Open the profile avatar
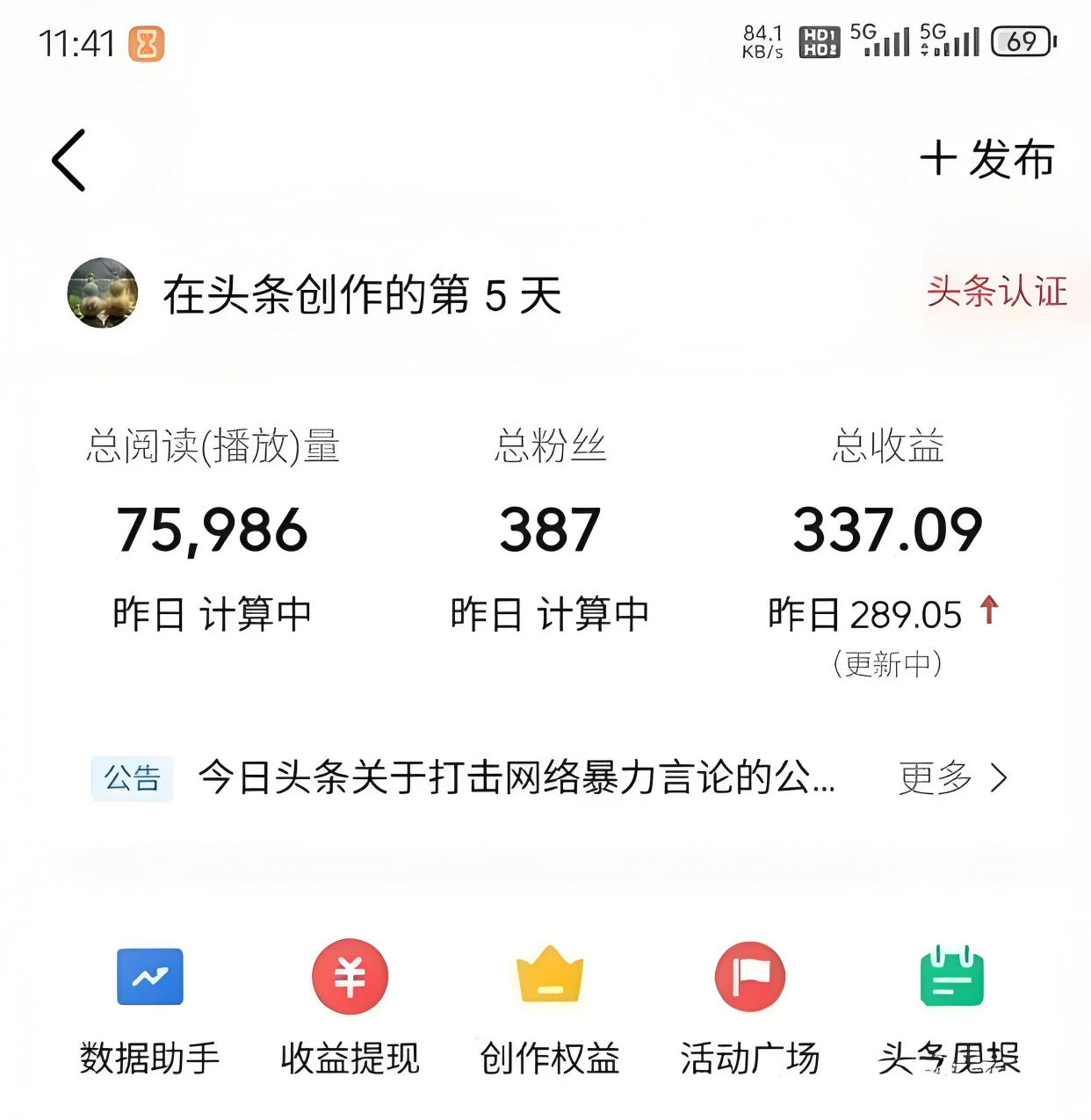 pyautogui.click(x=103, y=293)
